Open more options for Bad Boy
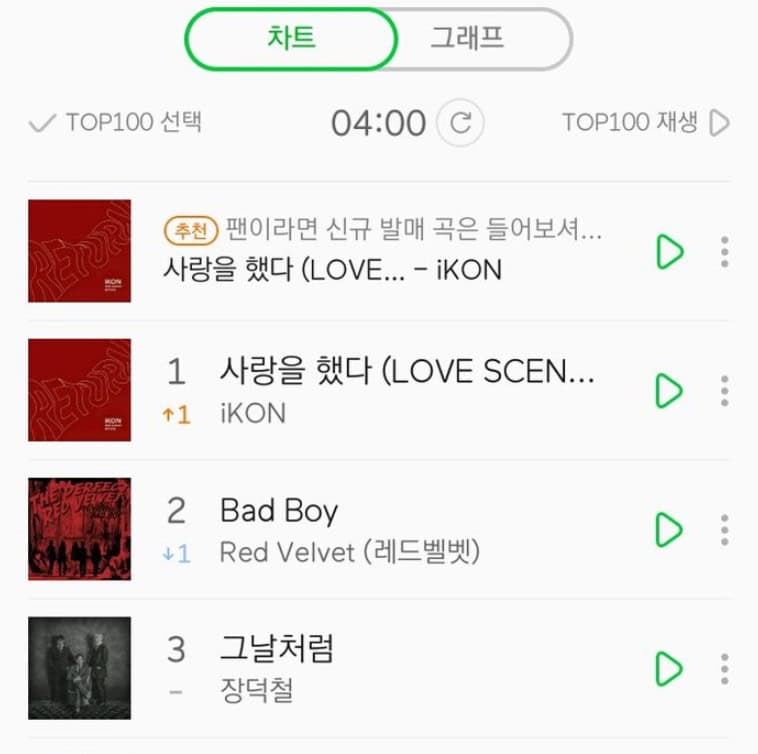The image size is (758, 754). 725,529
